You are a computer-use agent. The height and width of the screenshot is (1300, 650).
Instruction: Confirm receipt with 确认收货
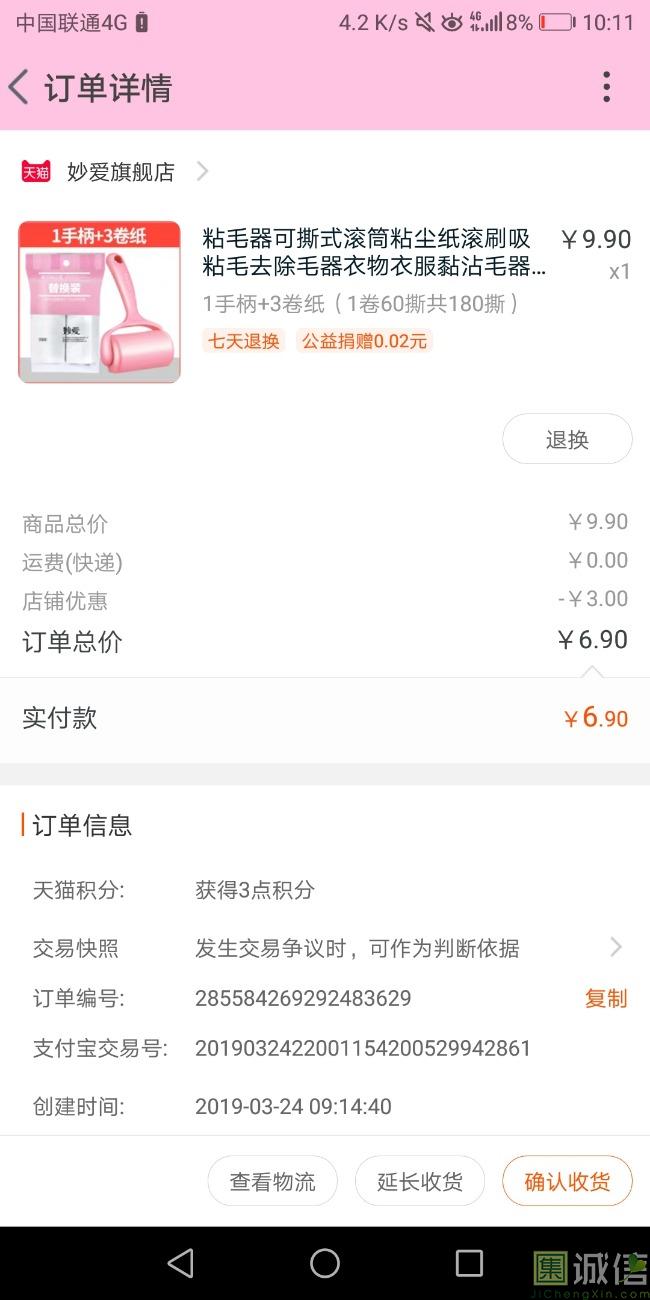pyautogui.click(x=567, y=1181)
